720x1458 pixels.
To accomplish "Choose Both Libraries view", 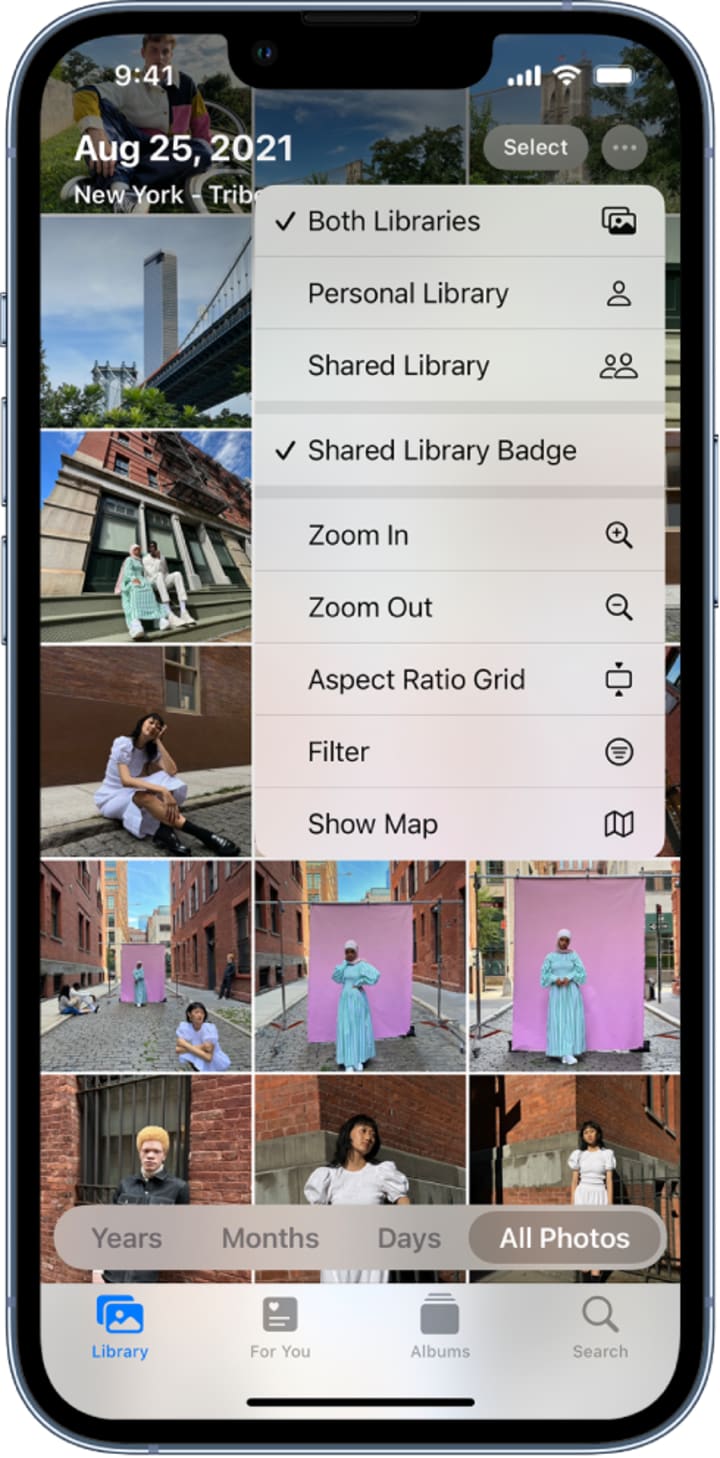I will point(459,221).
